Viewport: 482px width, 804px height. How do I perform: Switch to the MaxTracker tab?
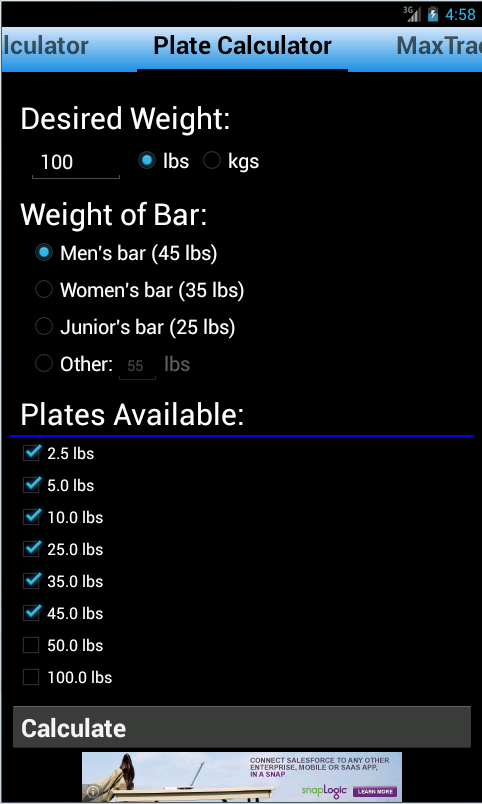(x=438, y=46)
